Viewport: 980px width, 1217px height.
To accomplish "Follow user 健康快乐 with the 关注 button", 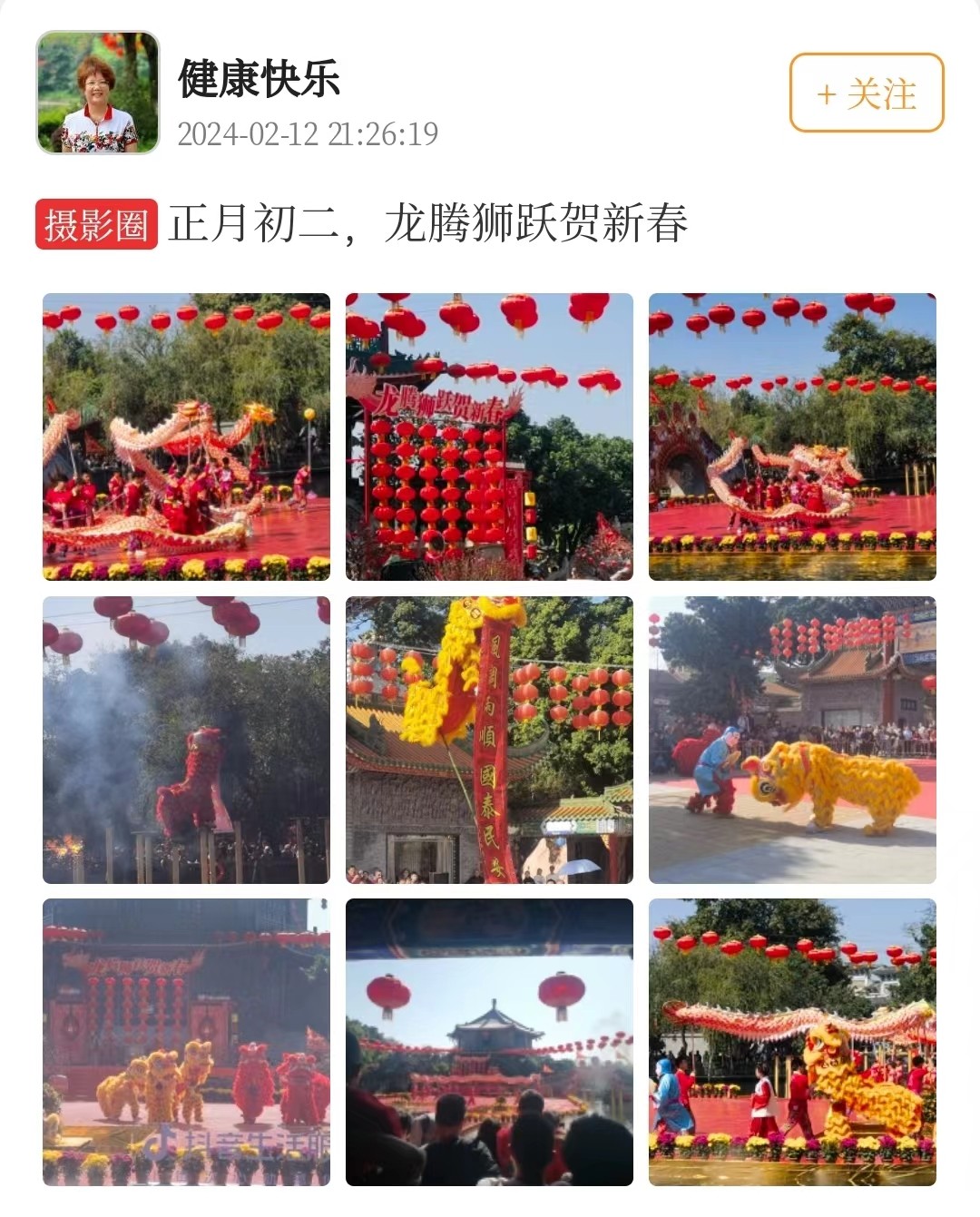I will [867, 93].
